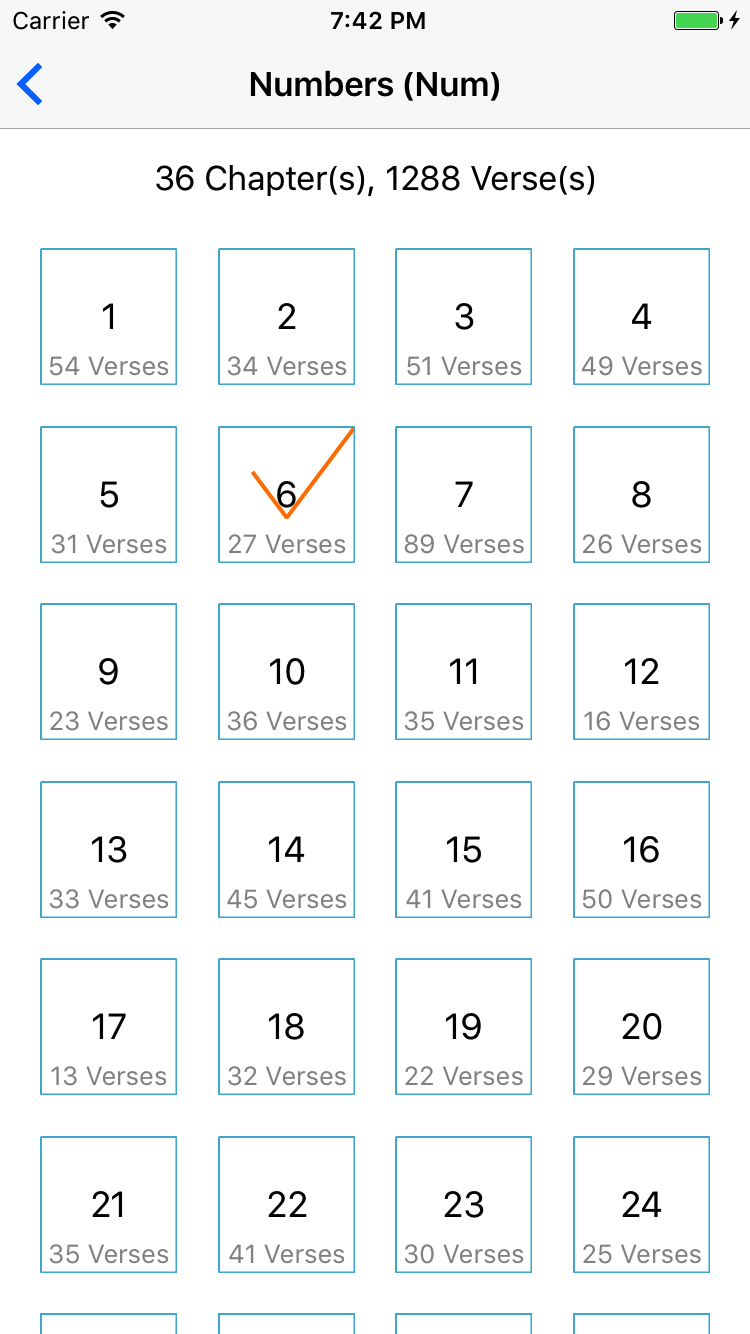This screenshot has width=750, height=1334.
Task: Select chapter 16 with 50 verses
Action: (641, 850)
